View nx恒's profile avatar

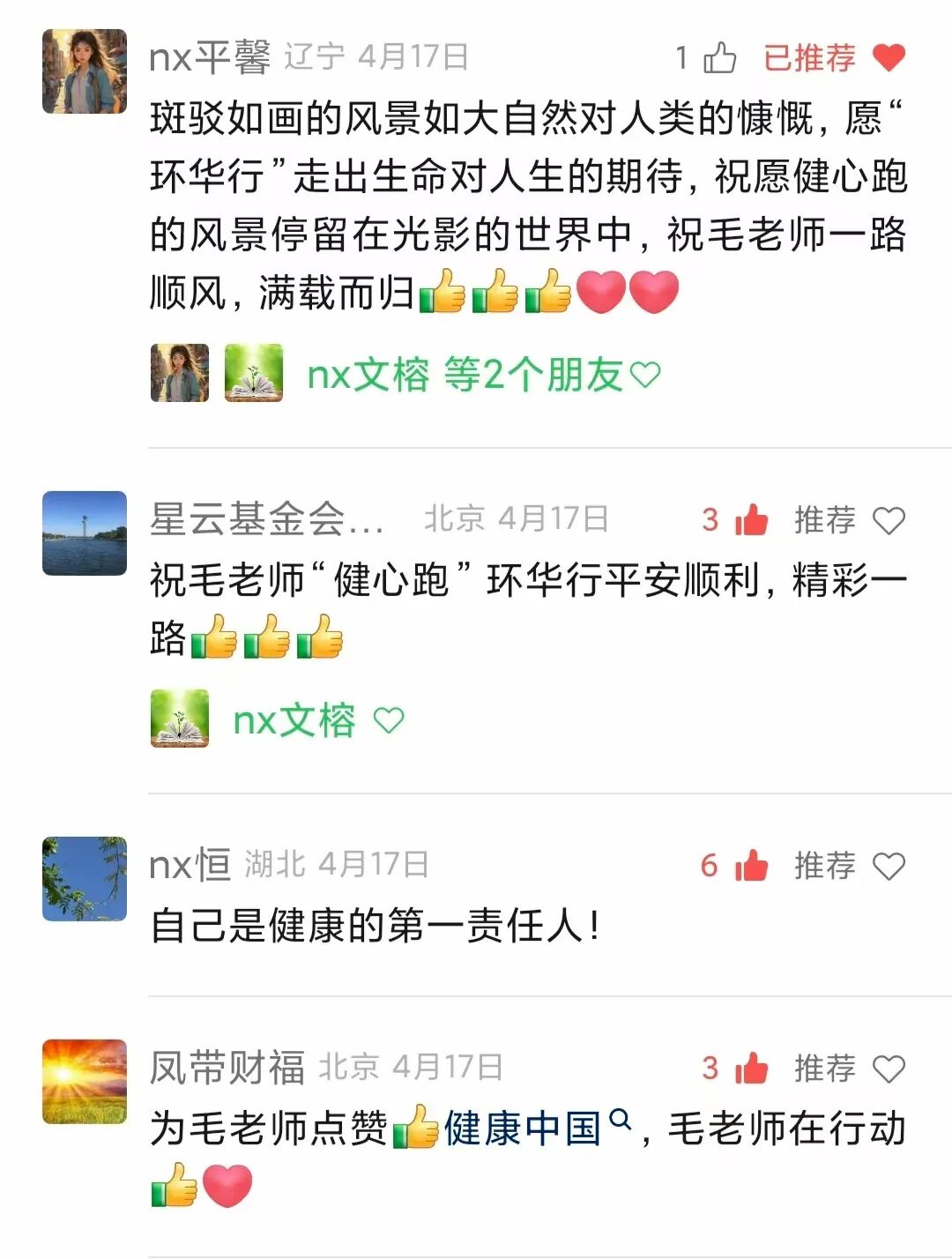[85, 879]
